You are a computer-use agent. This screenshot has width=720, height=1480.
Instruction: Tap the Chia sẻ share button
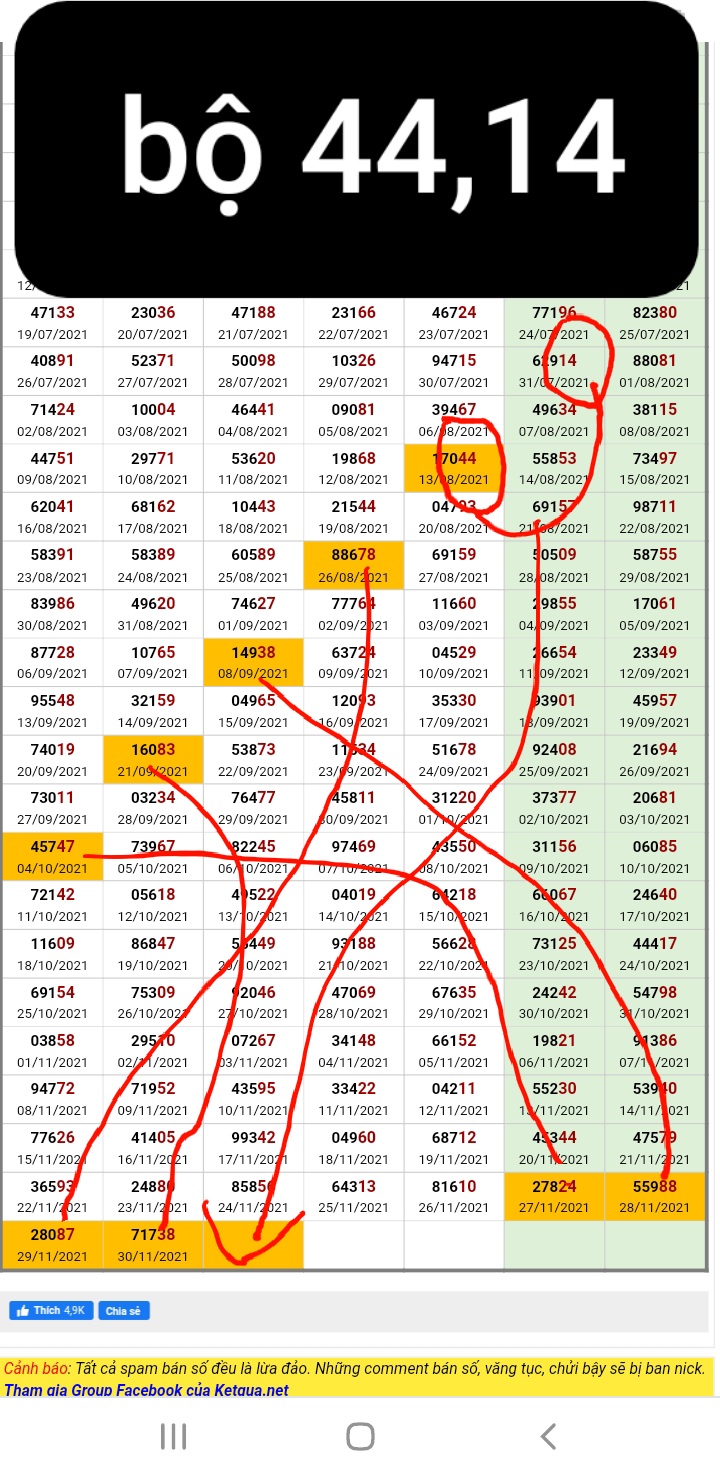pos(124,1310)
